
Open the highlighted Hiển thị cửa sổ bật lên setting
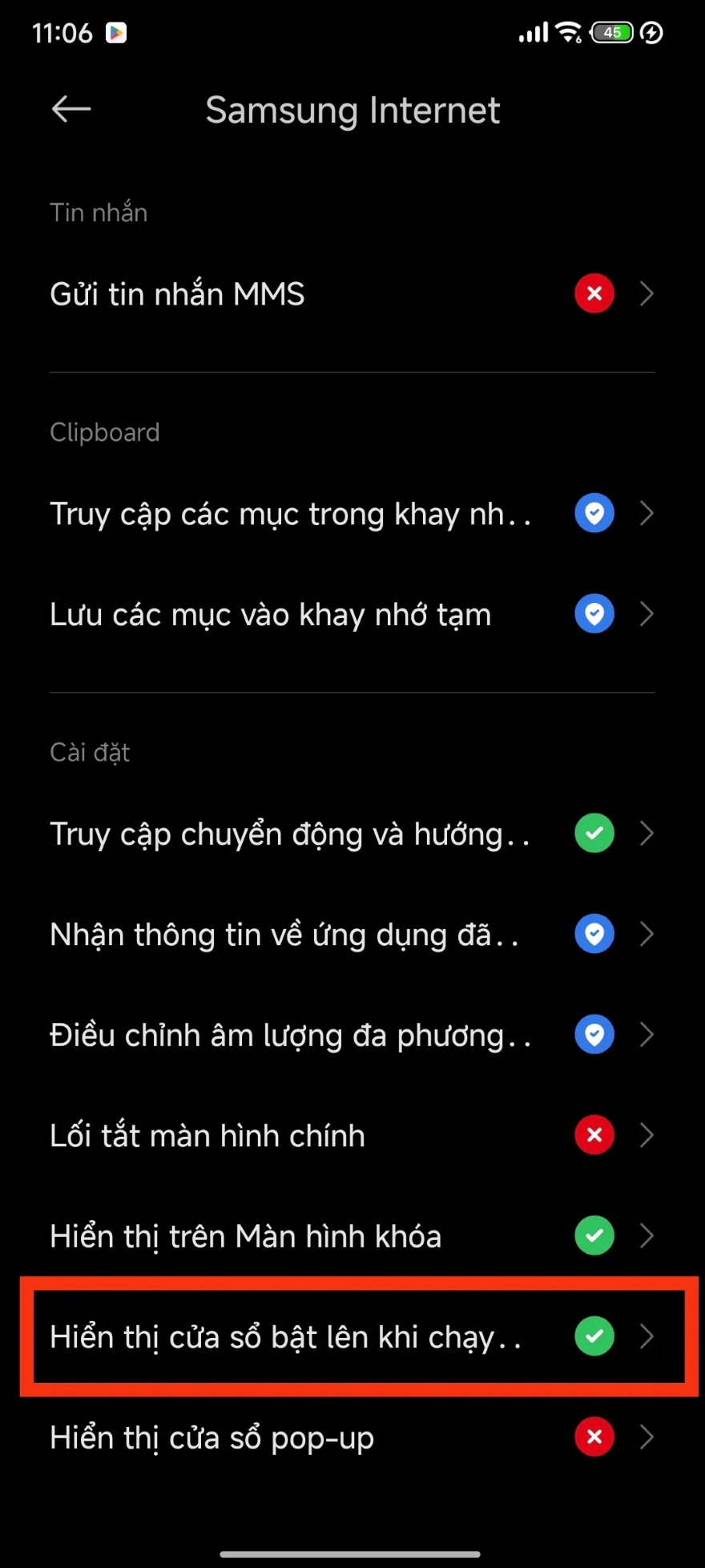(352, 1336)
